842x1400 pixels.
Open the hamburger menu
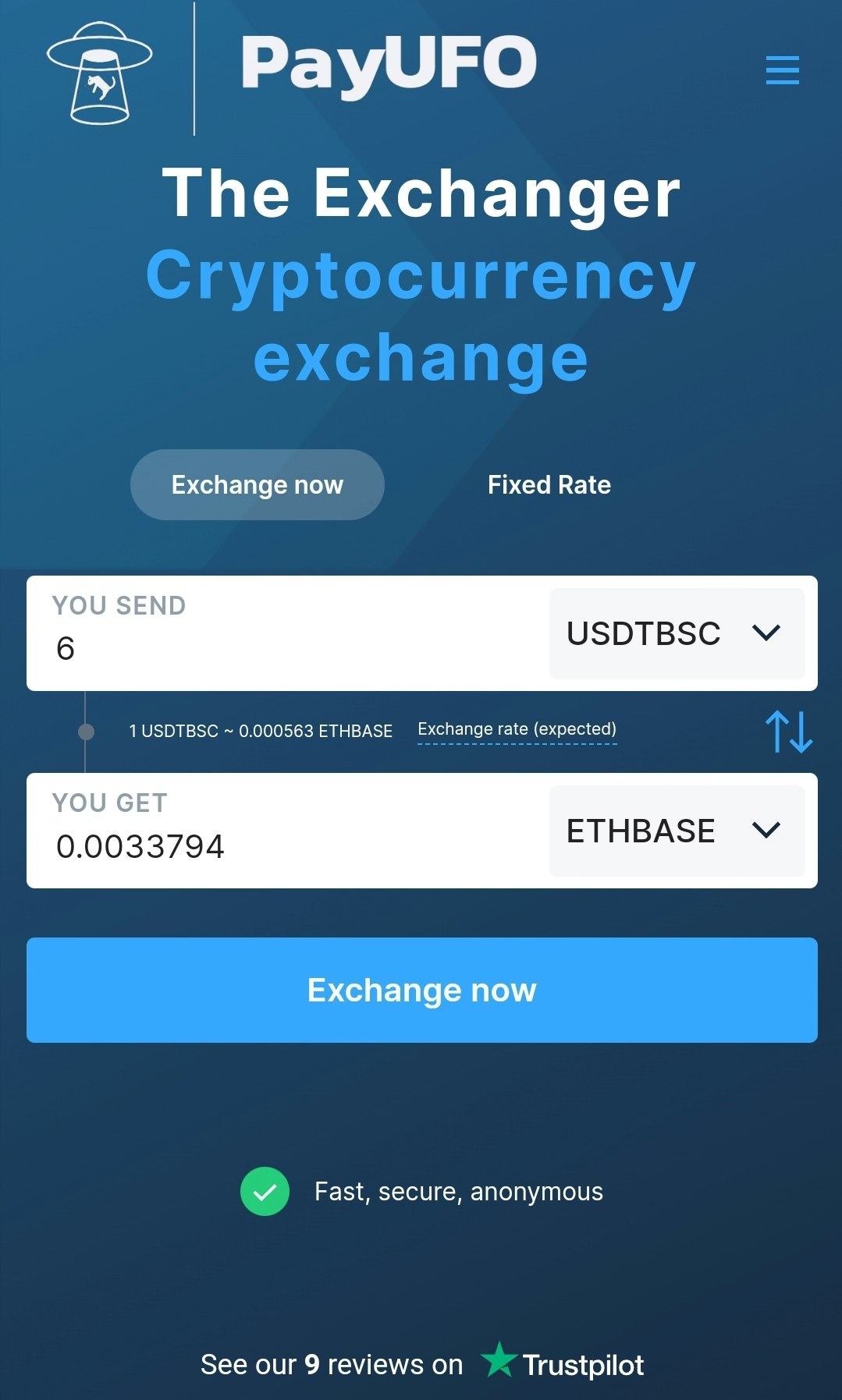[782, 70]
